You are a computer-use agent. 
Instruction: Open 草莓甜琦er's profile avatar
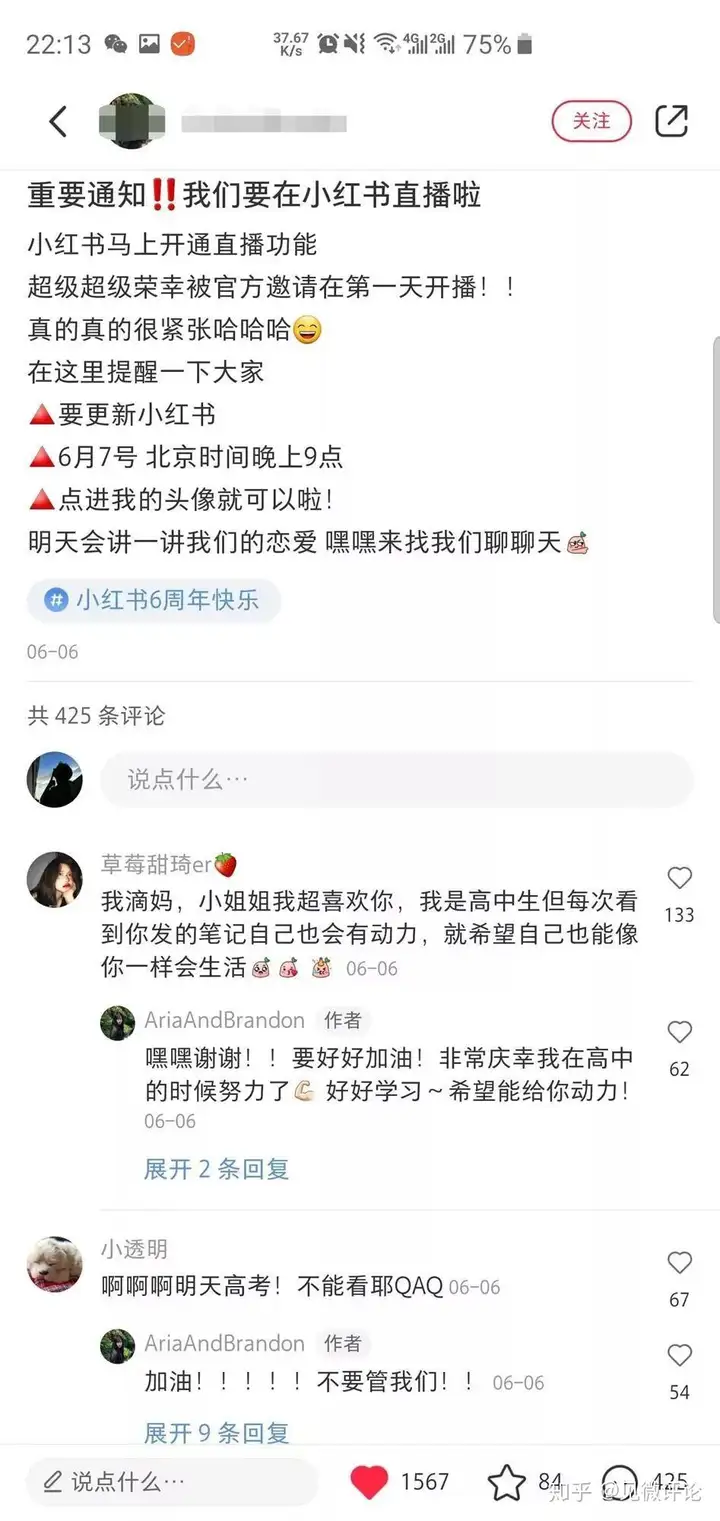pos(54,879)
